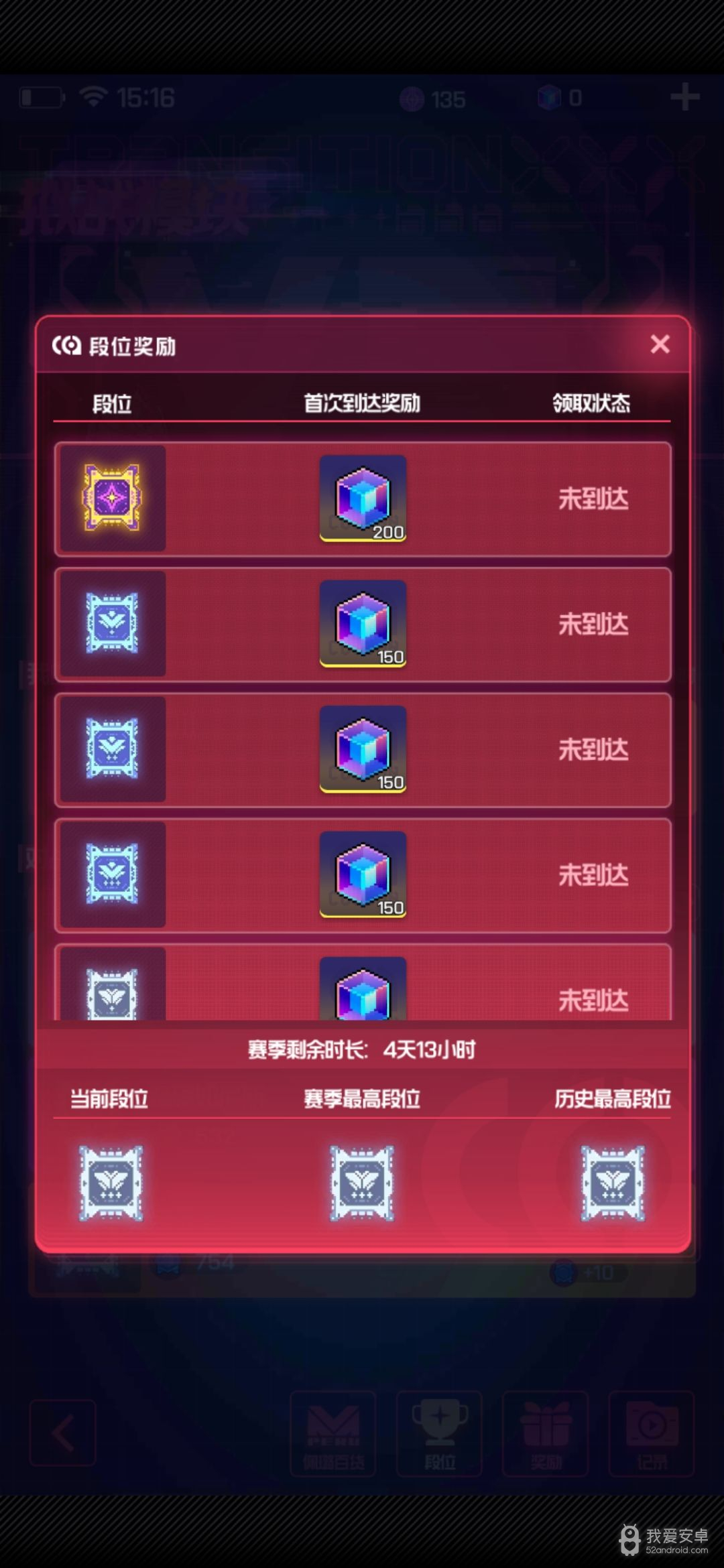Close the 段位奖励 dialog
This screenshot has width=724, height=1568.
point(660,344)
